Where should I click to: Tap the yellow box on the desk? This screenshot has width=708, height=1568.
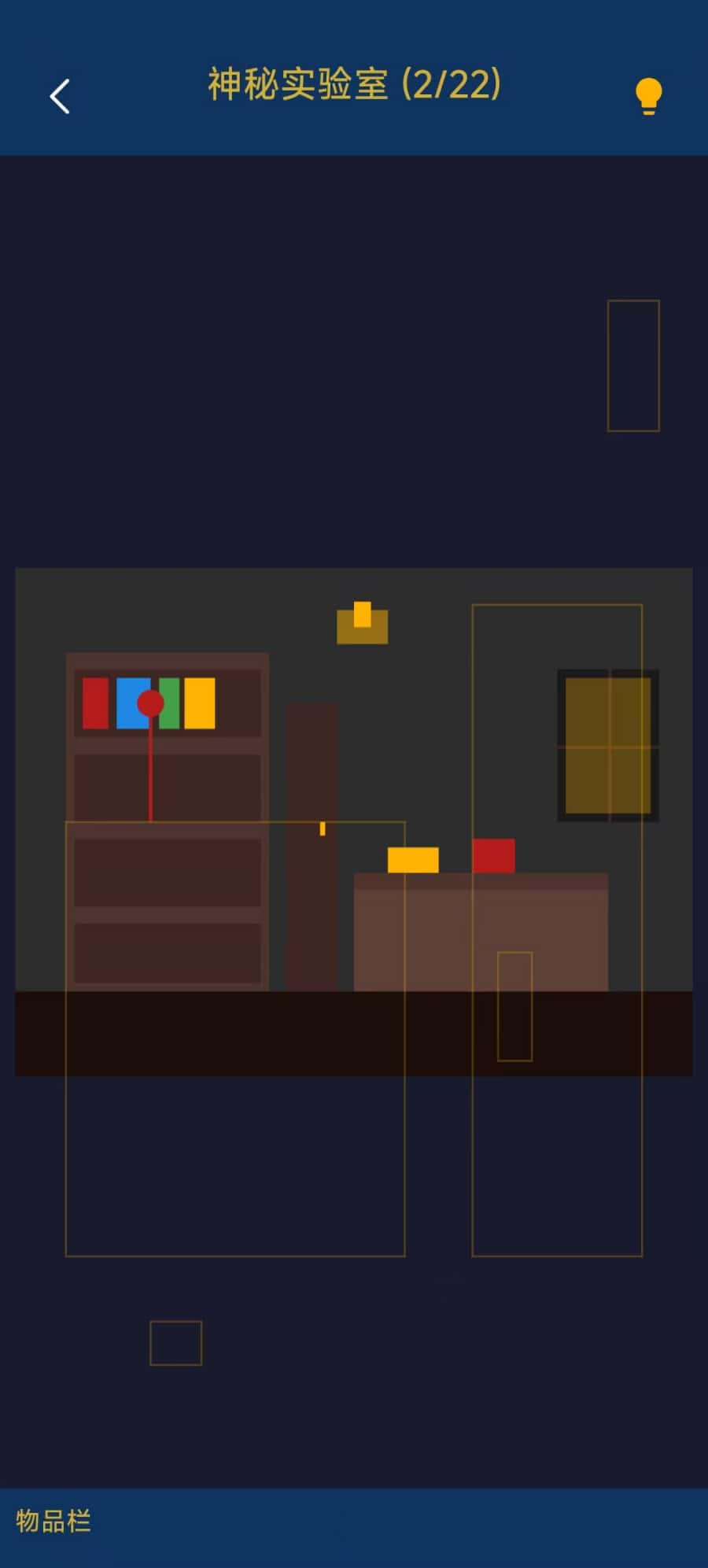pos(413,860)
